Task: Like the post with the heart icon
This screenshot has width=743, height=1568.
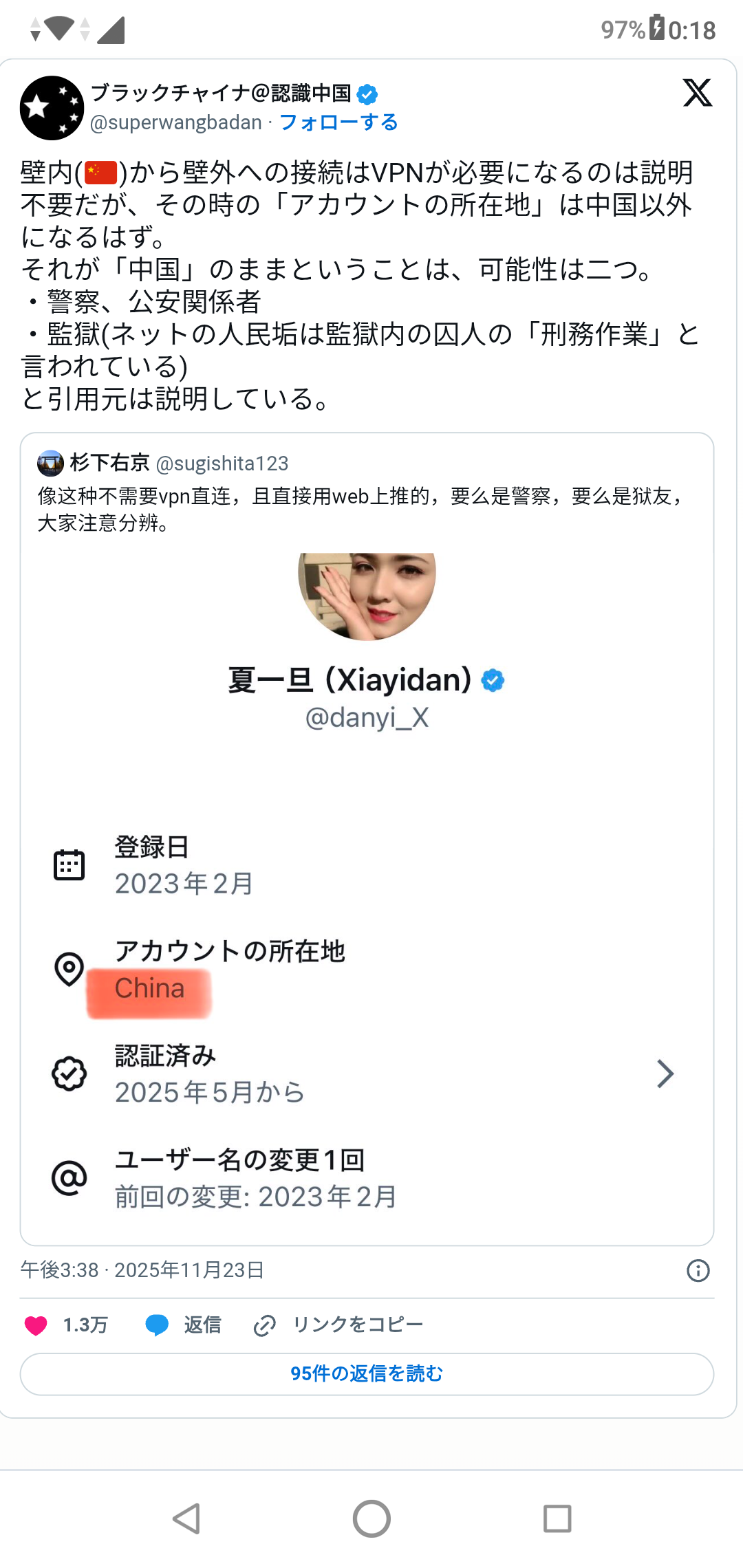Action: coord(36,1325)
